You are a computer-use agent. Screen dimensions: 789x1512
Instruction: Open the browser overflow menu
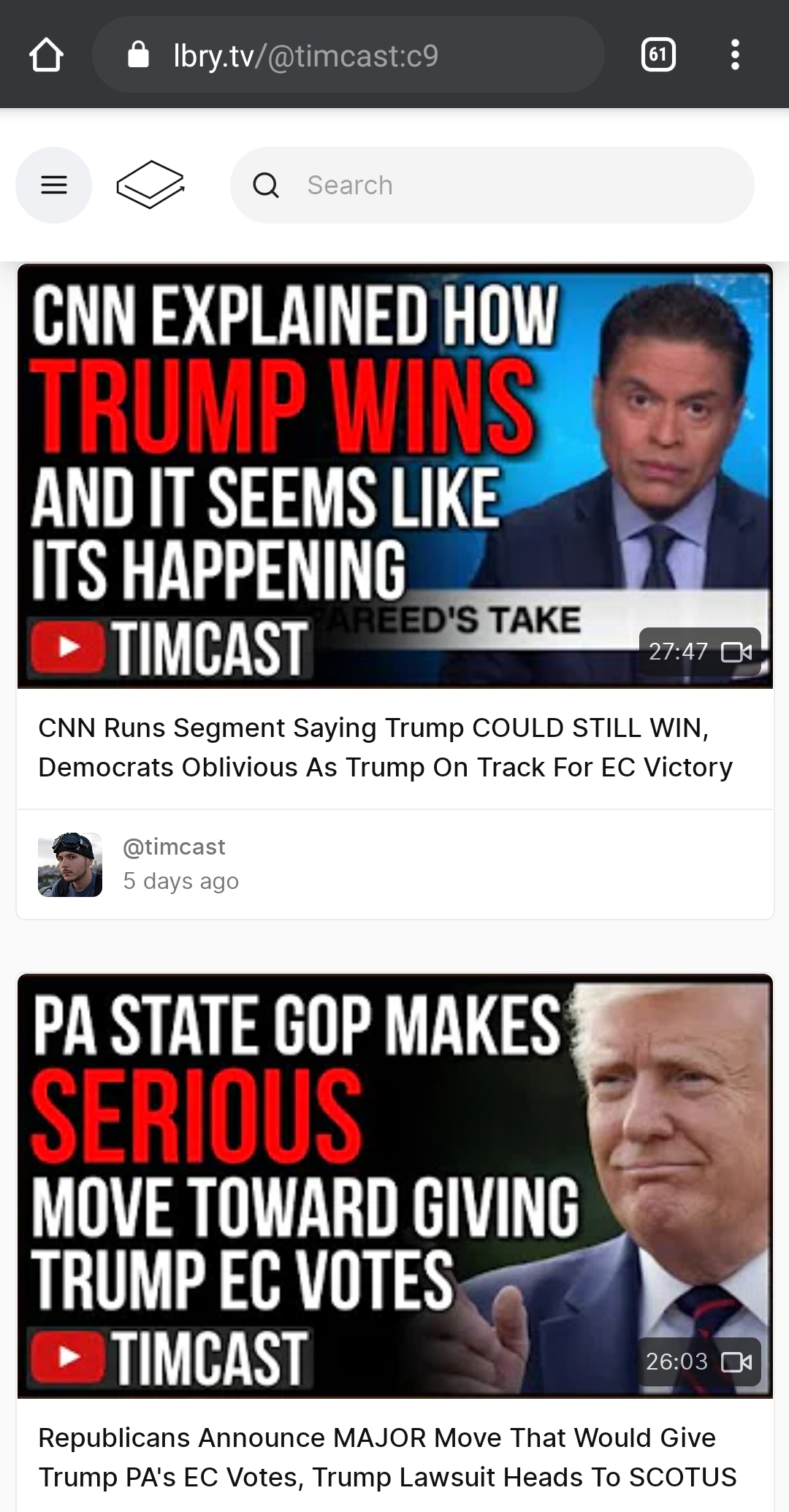coord(735,55)
